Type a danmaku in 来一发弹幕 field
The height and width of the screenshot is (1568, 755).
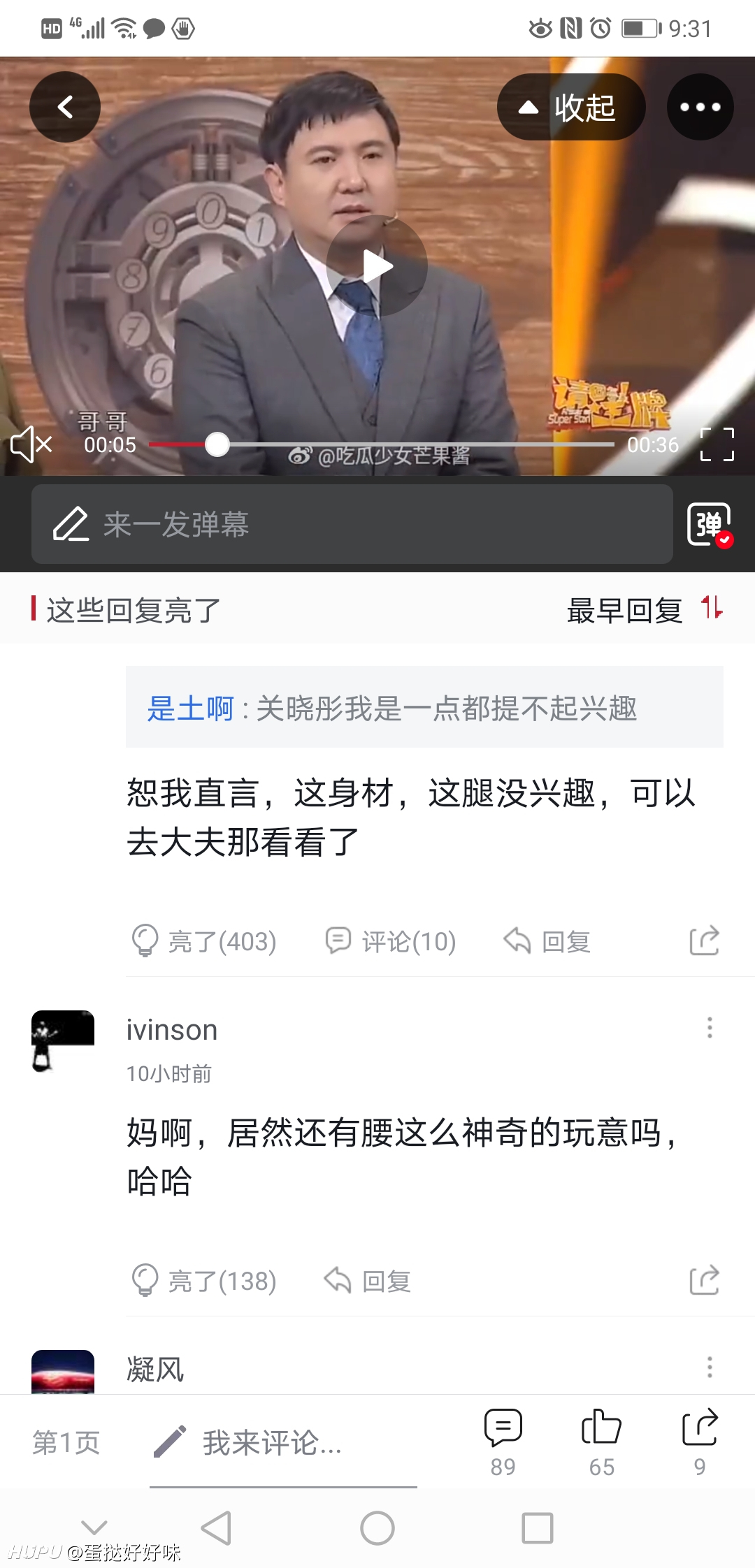tap(352, 524)
